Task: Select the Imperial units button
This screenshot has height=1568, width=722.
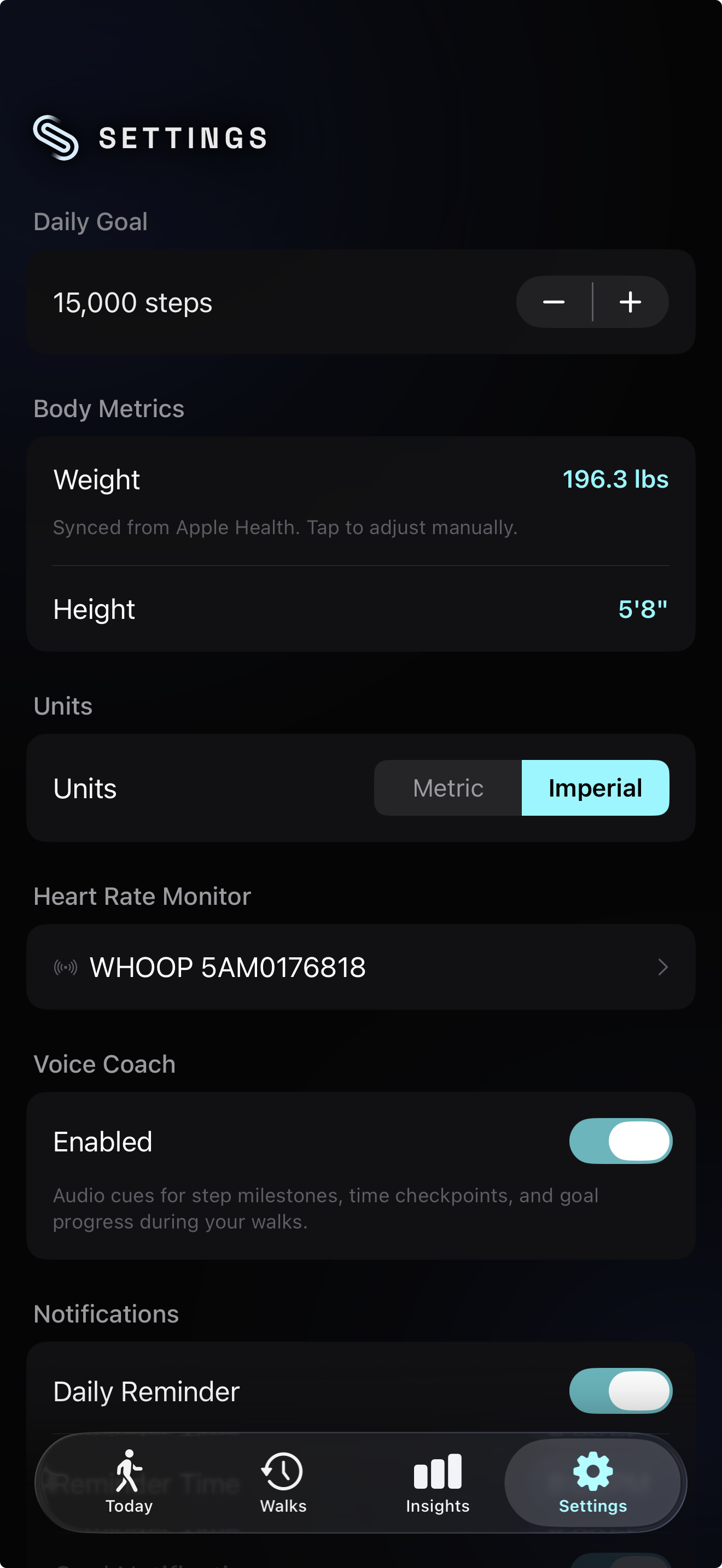Action: tap(595, 788)
